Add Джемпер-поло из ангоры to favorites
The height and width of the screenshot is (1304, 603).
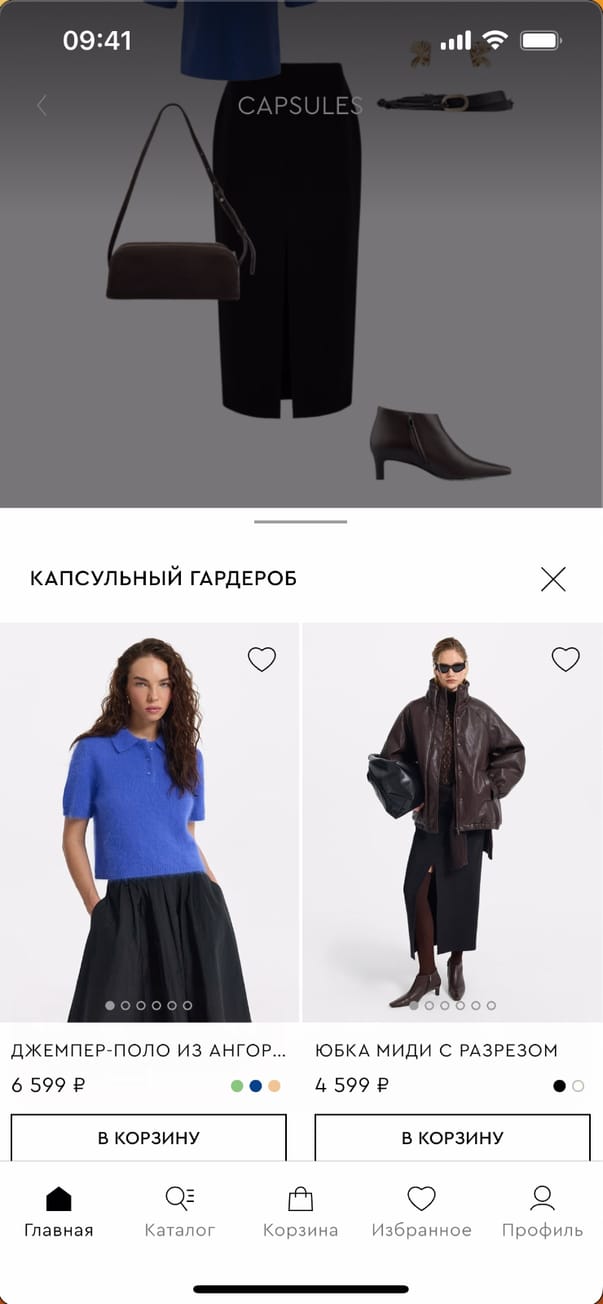262,659
